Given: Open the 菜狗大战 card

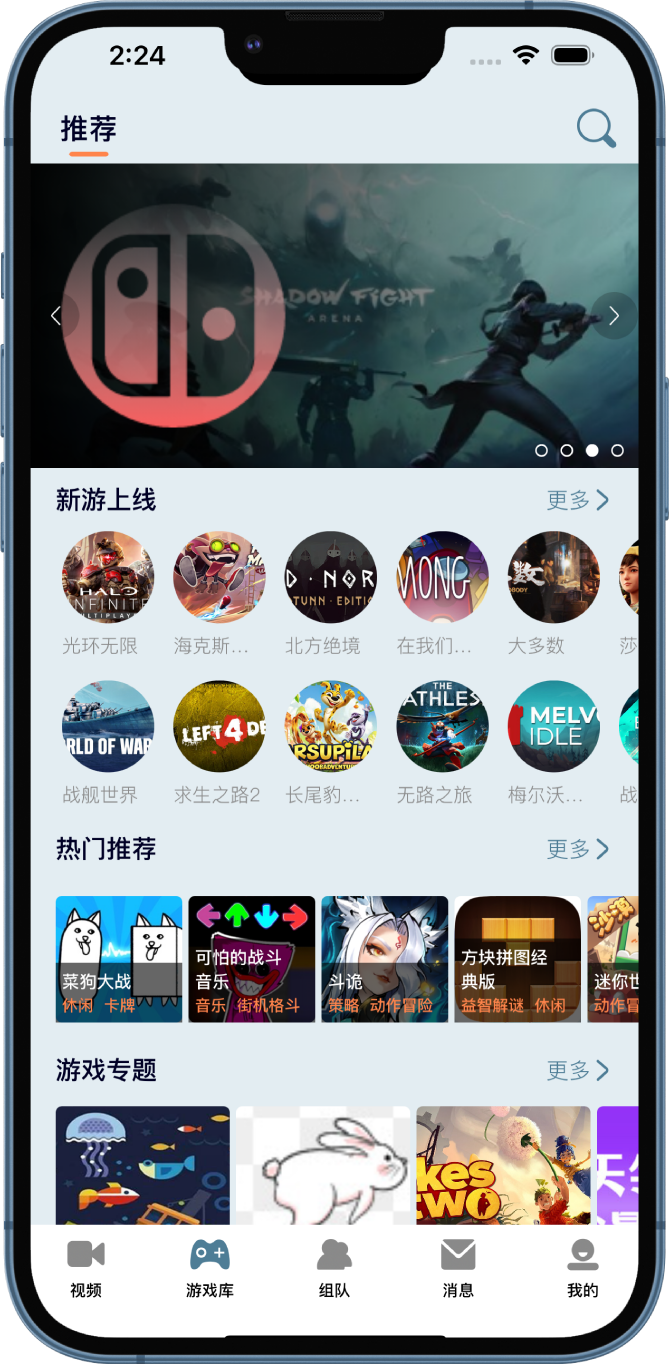Looking at the screenshot, I should pos(119,958).
